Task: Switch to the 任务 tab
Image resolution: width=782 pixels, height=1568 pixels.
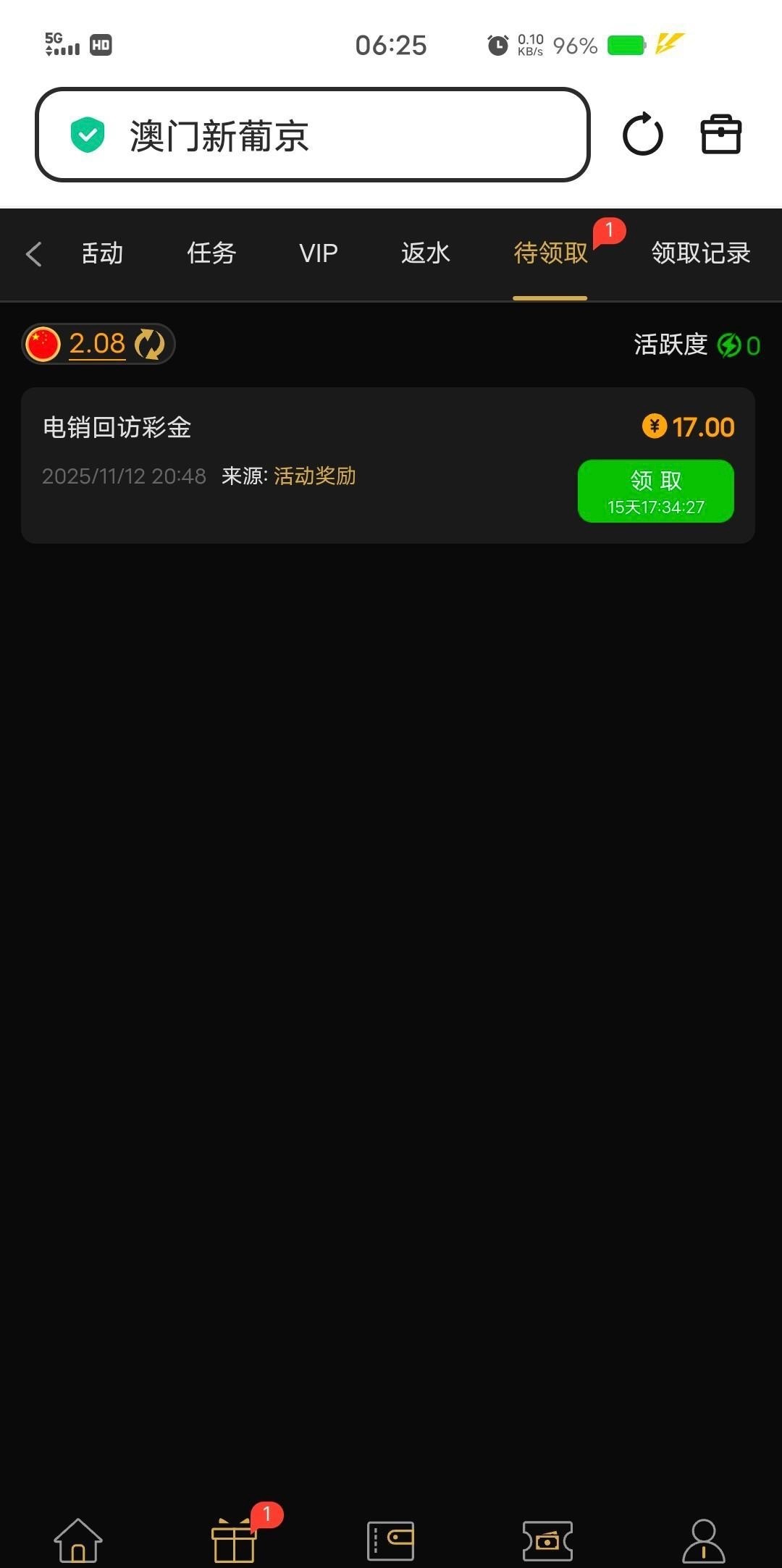Action: tap(211, 253)
